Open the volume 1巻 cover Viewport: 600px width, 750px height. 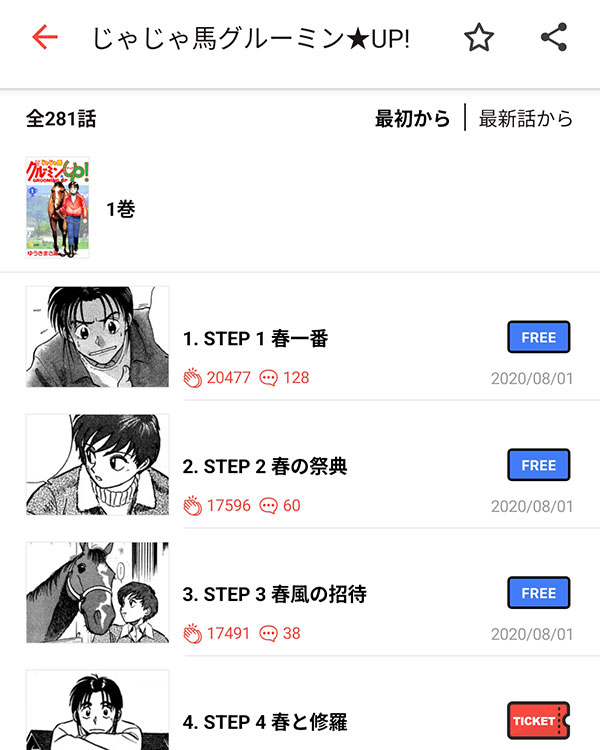(x=57, y=208)
